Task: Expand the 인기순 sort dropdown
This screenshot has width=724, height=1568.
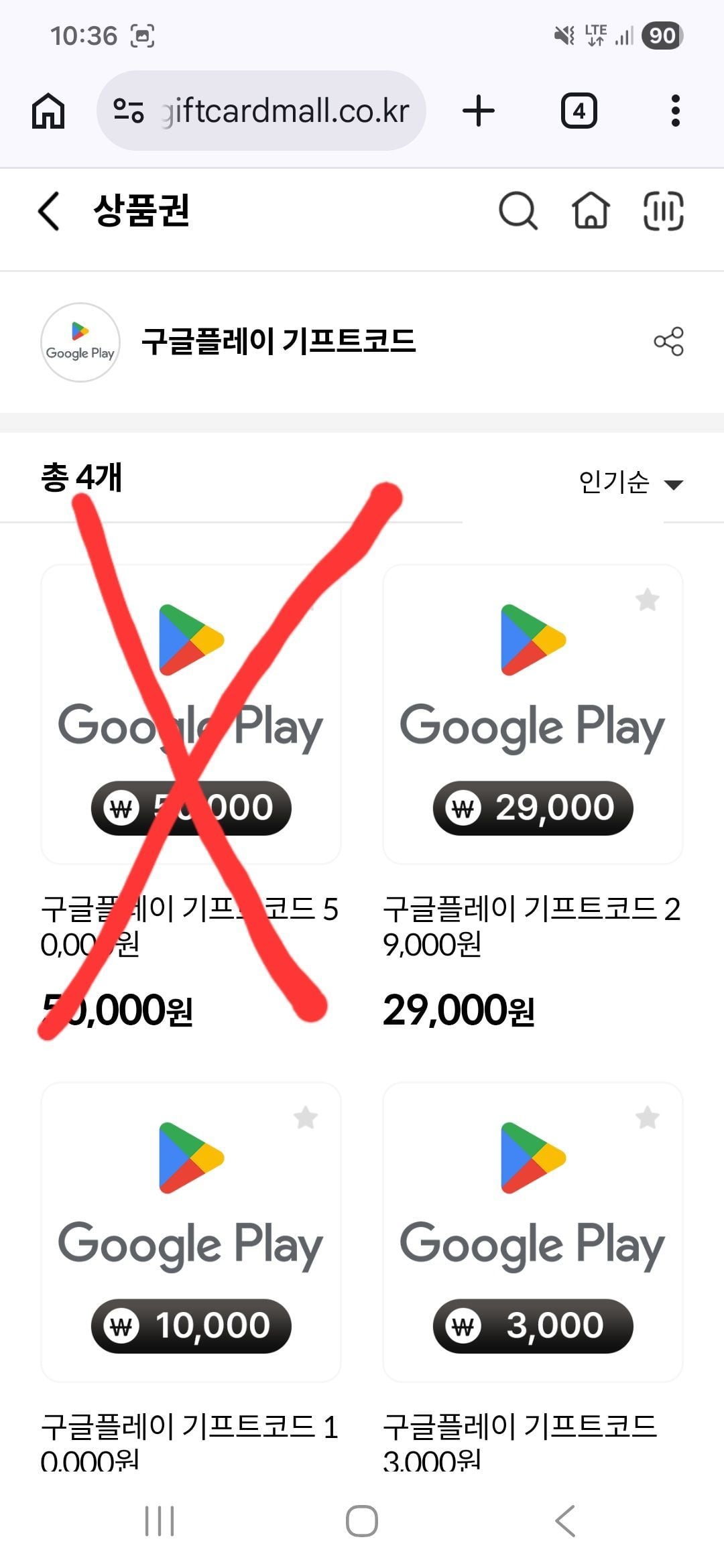Action: [x=630, y=483]
